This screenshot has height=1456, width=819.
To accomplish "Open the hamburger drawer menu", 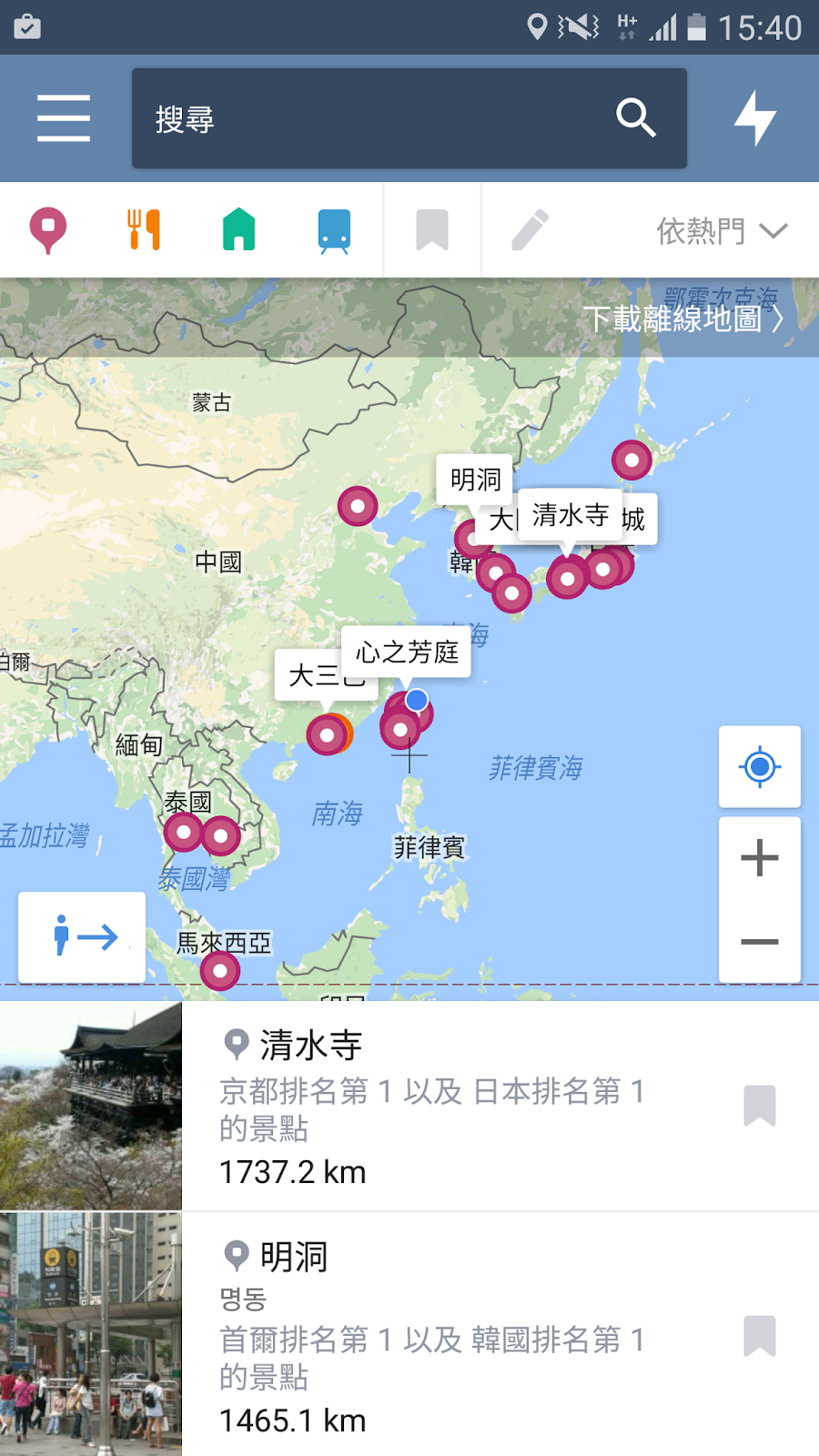I will [64, 118].
